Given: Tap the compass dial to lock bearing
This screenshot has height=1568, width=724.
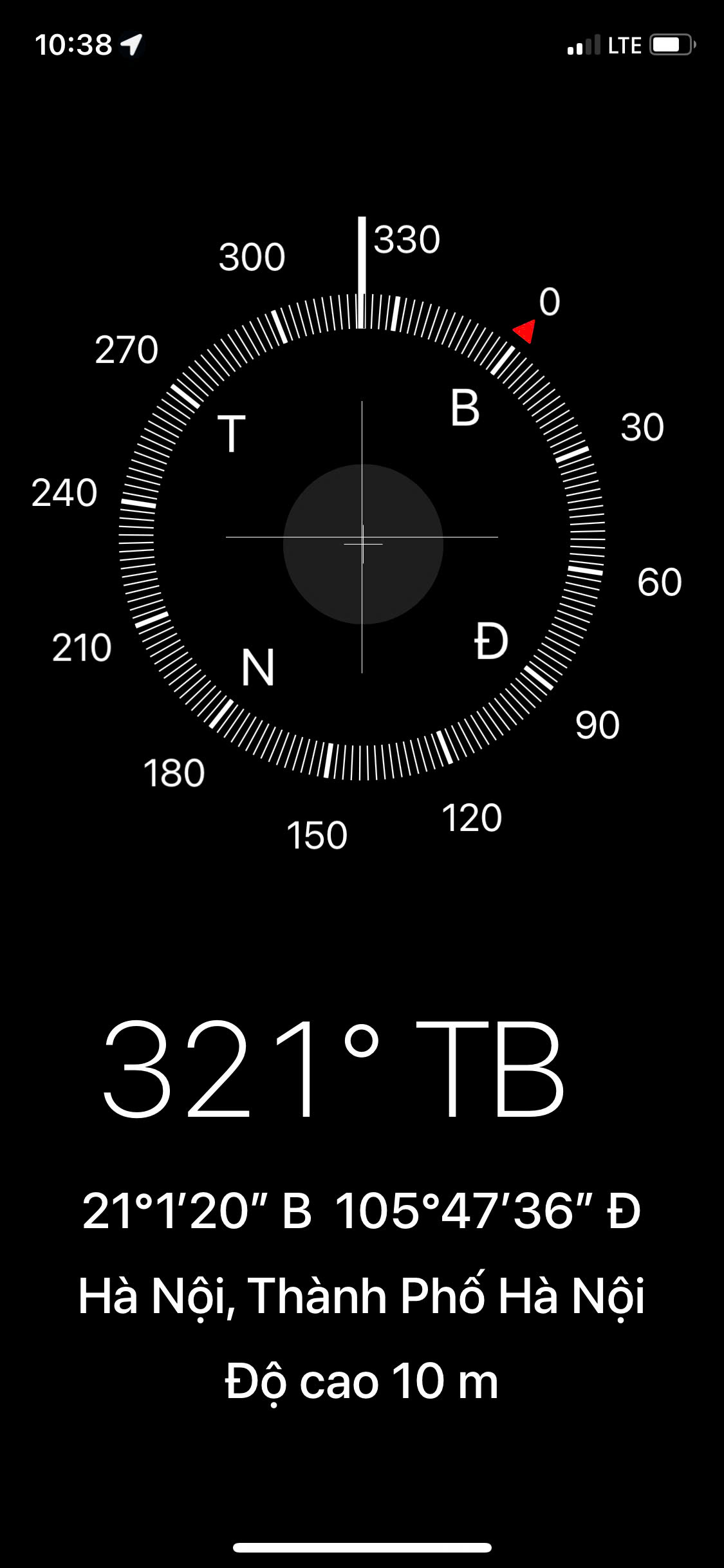Looking at the screenshot, I should pyautogui.click(x=362, y=537).
